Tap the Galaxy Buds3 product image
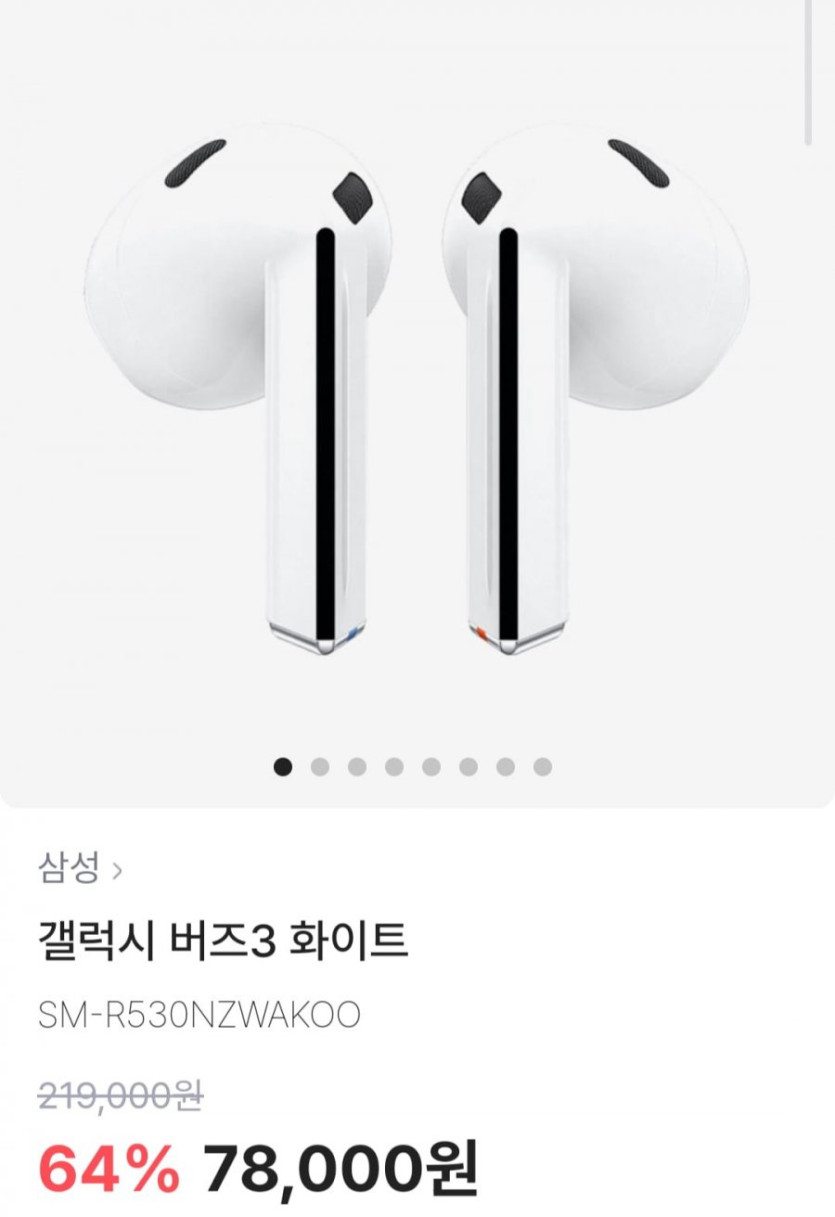835x1217 pixels. (x=417, y=390)
